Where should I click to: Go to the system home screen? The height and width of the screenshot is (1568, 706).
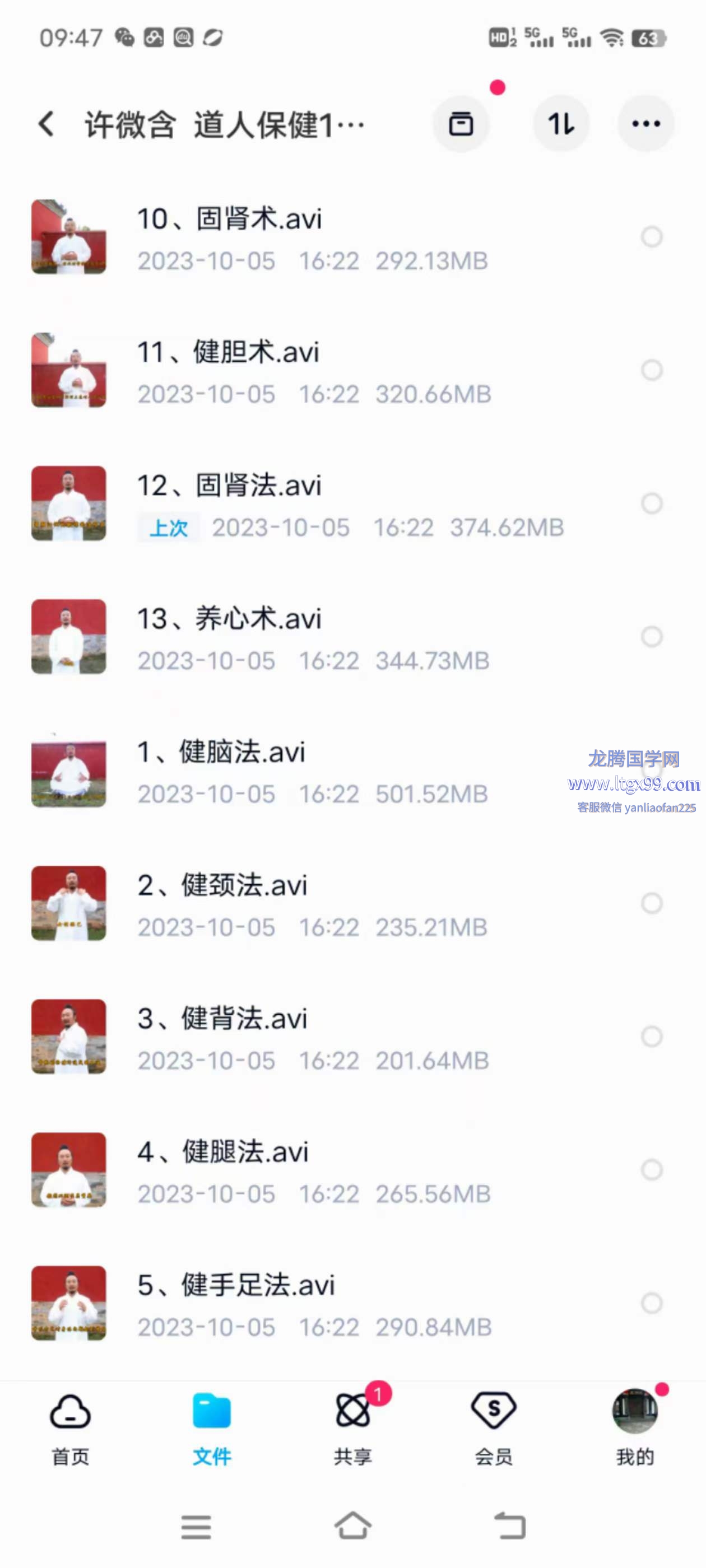pos(352,1525)
